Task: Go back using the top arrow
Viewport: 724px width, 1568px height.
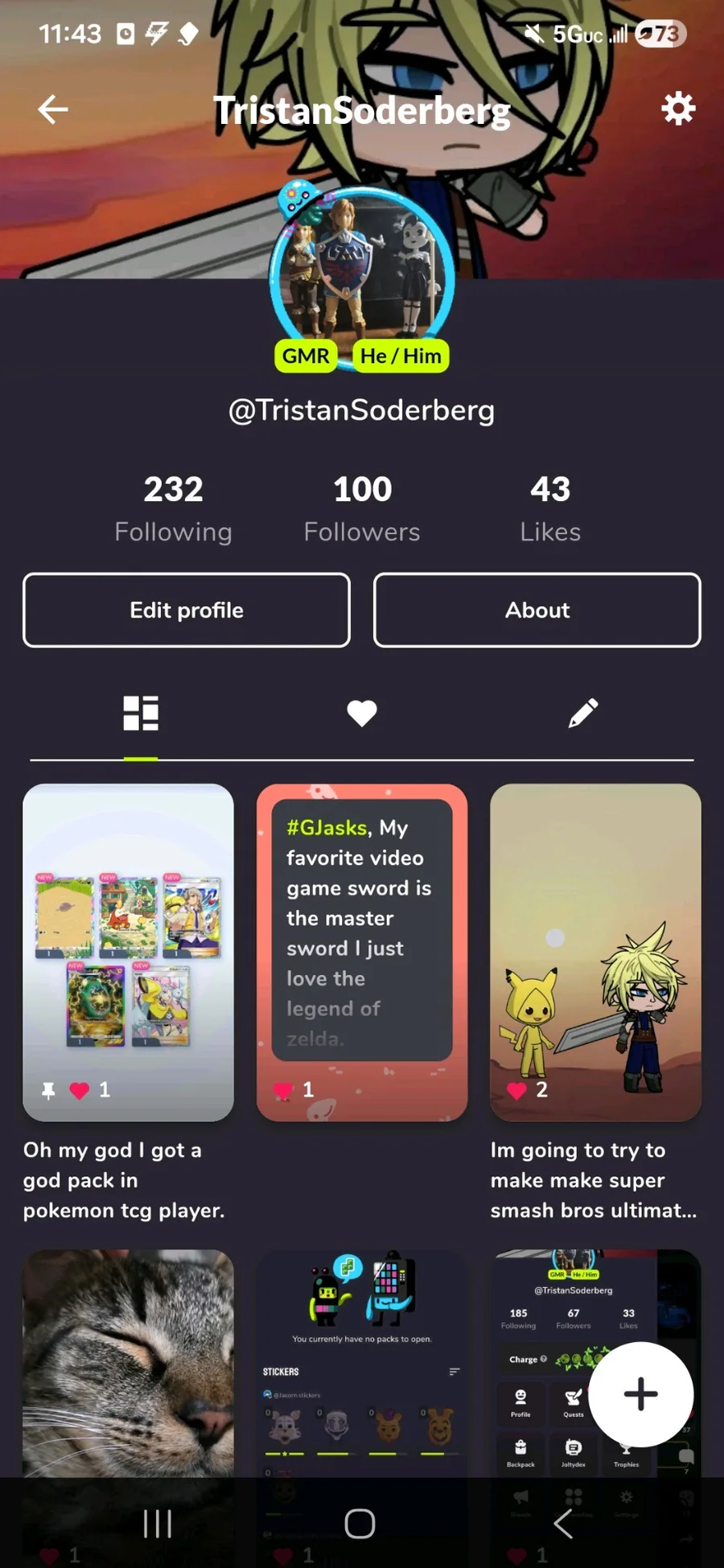Action: click(53, 109)
